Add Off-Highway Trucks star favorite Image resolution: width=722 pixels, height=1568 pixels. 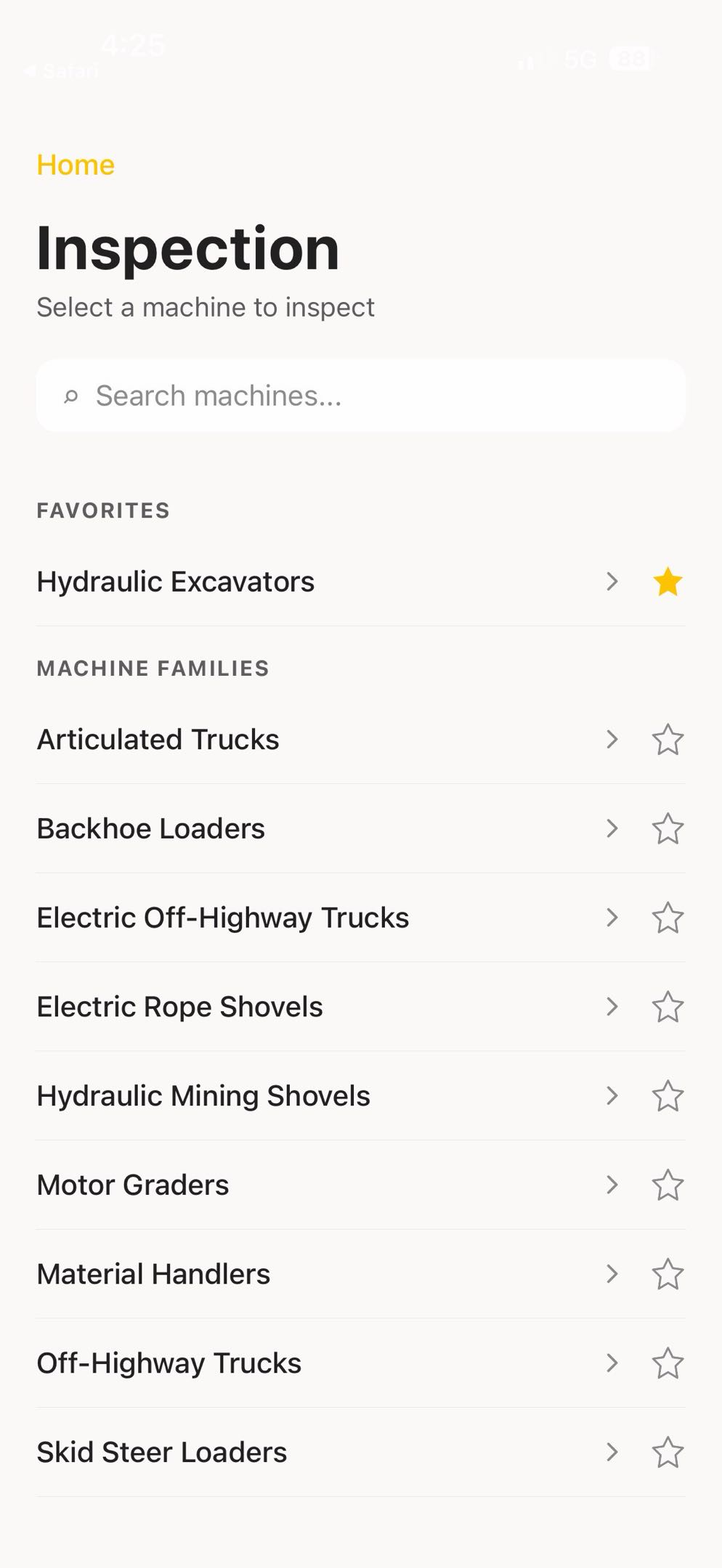[x=668, y=1363]
